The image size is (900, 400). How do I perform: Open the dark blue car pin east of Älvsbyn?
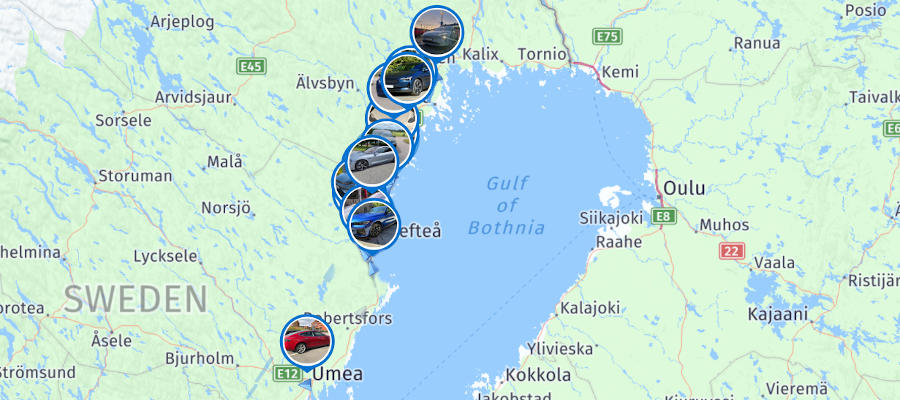click(x=408, y=75)
